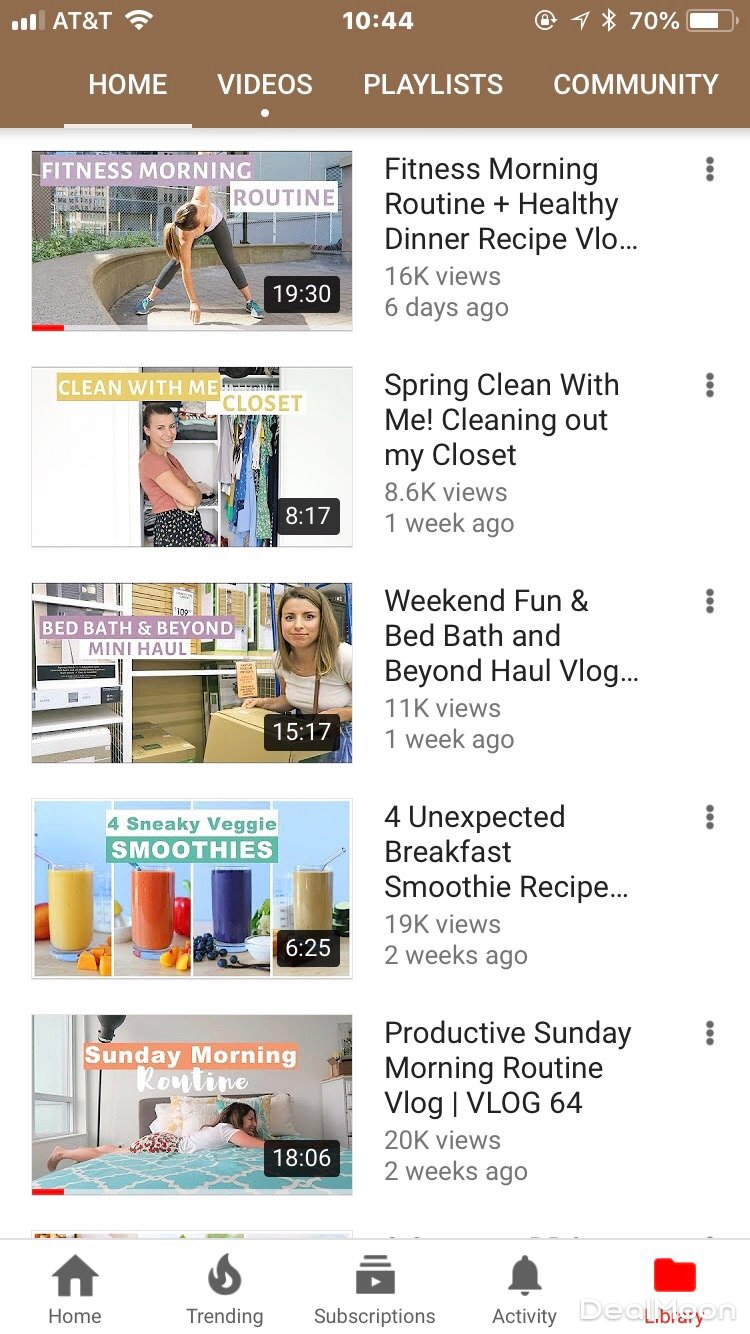Switch to the HOME channel tab

click(129, 85)
